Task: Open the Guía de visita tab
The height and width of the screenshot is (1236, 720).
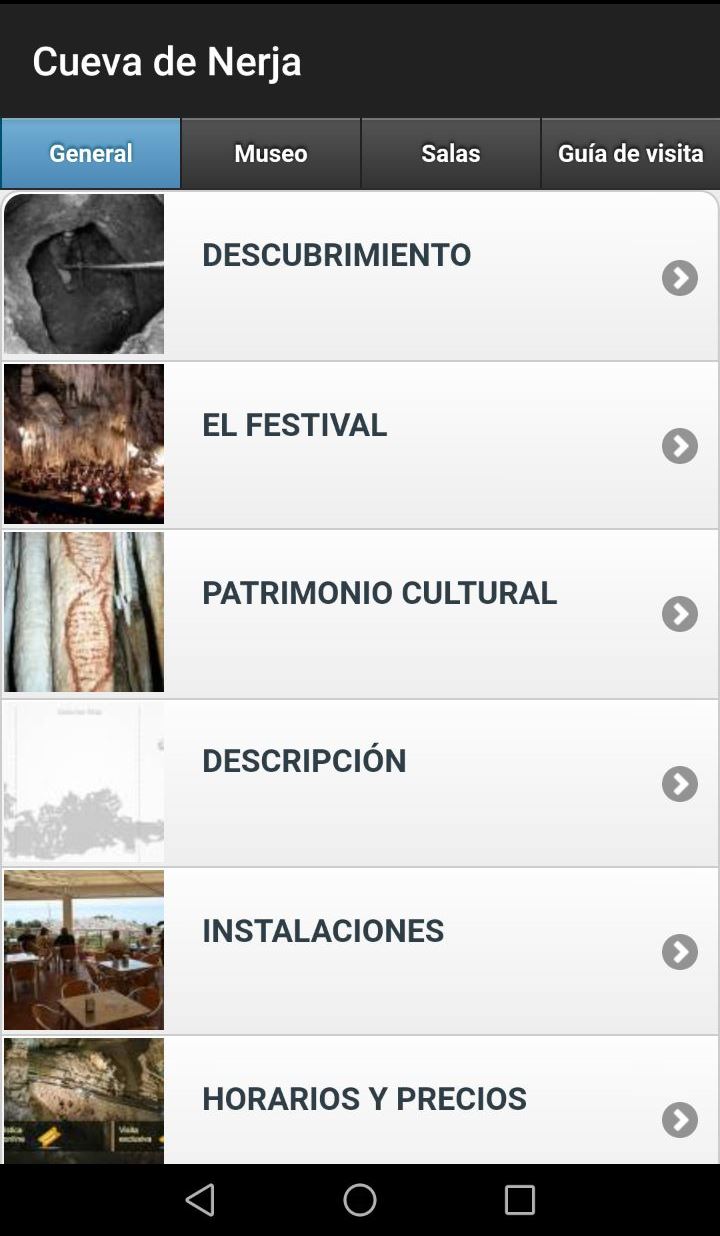Action: [x=630, y=153]
